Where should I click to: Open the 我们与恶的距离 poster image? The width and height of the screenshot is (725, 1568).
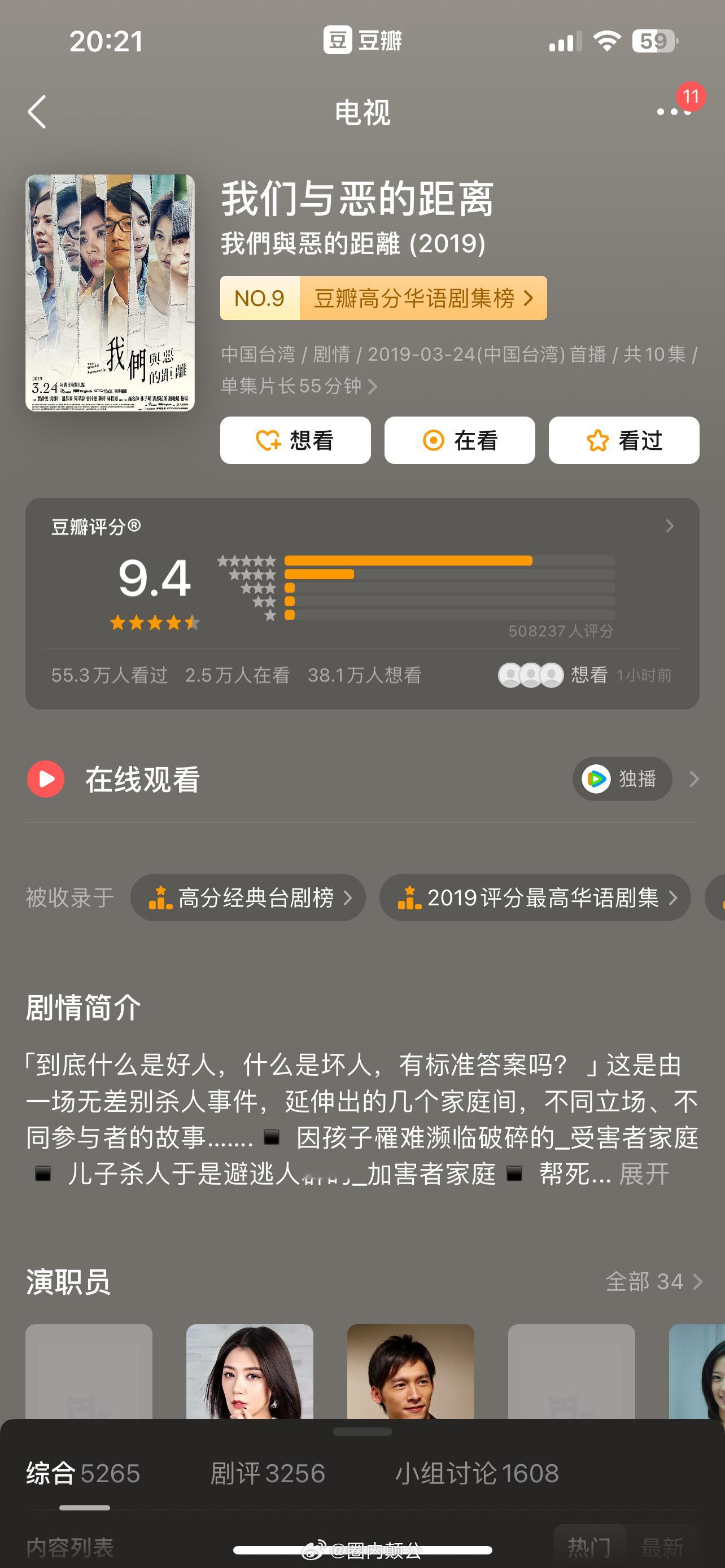tap(110, 292)
